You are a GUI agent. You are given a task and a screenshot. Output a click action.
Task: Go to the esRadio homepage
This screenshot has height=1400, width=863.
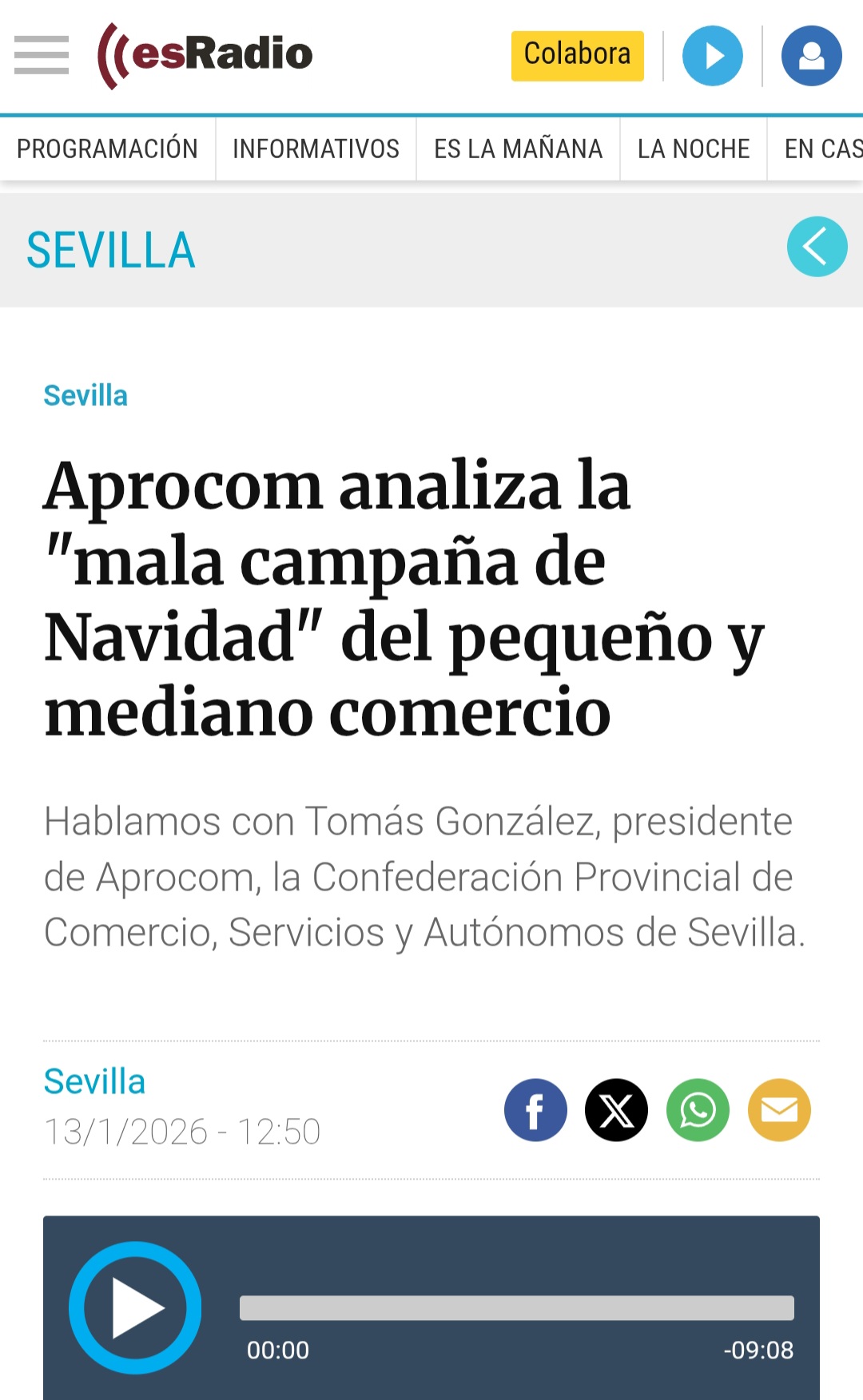click(205, 55)
